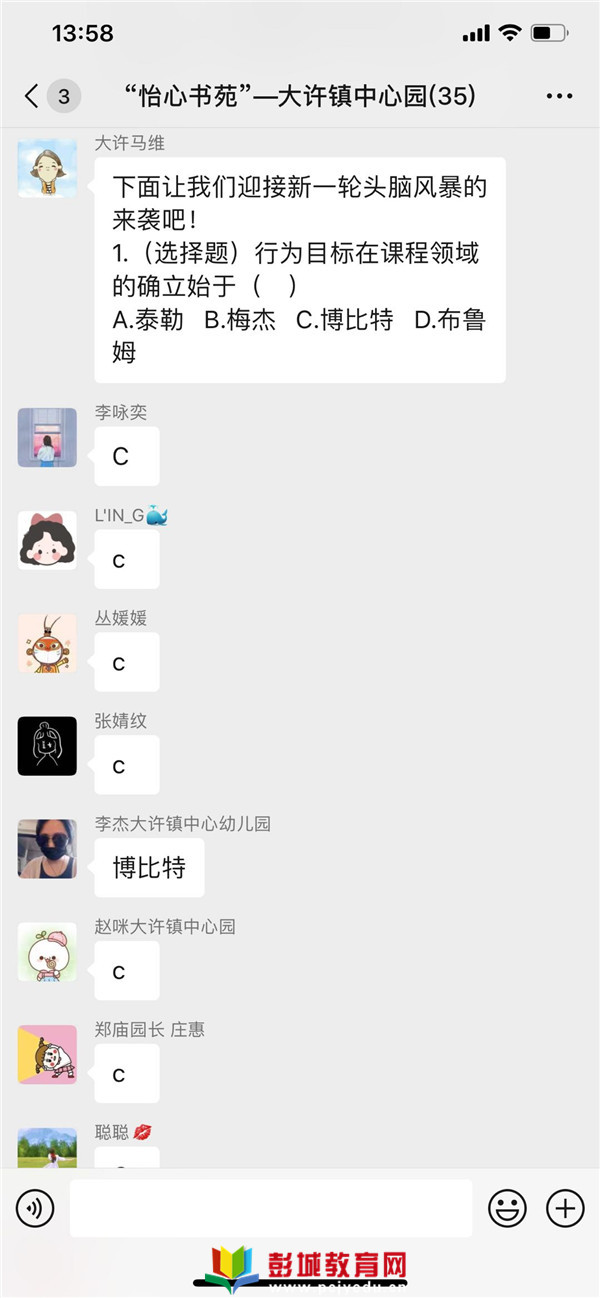Go back to the chat list
The image size is (600, 1298).
(x=34, y=97)
